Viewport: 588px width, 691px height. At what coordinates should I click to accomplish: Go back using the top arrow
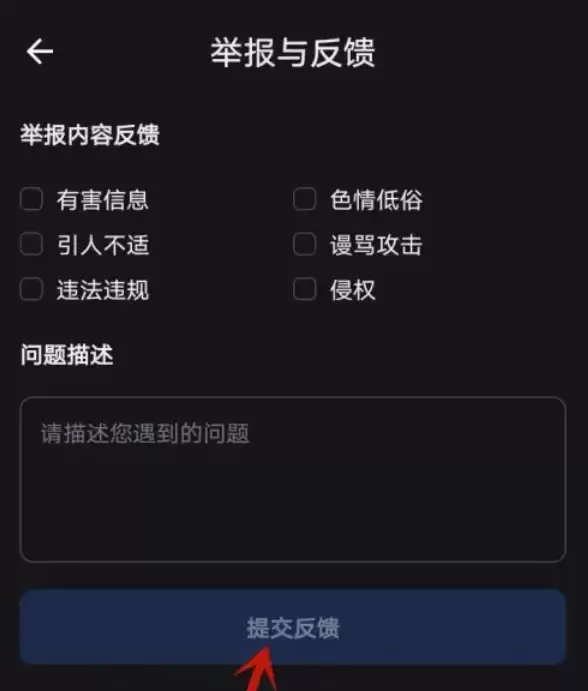click(40, 51)
